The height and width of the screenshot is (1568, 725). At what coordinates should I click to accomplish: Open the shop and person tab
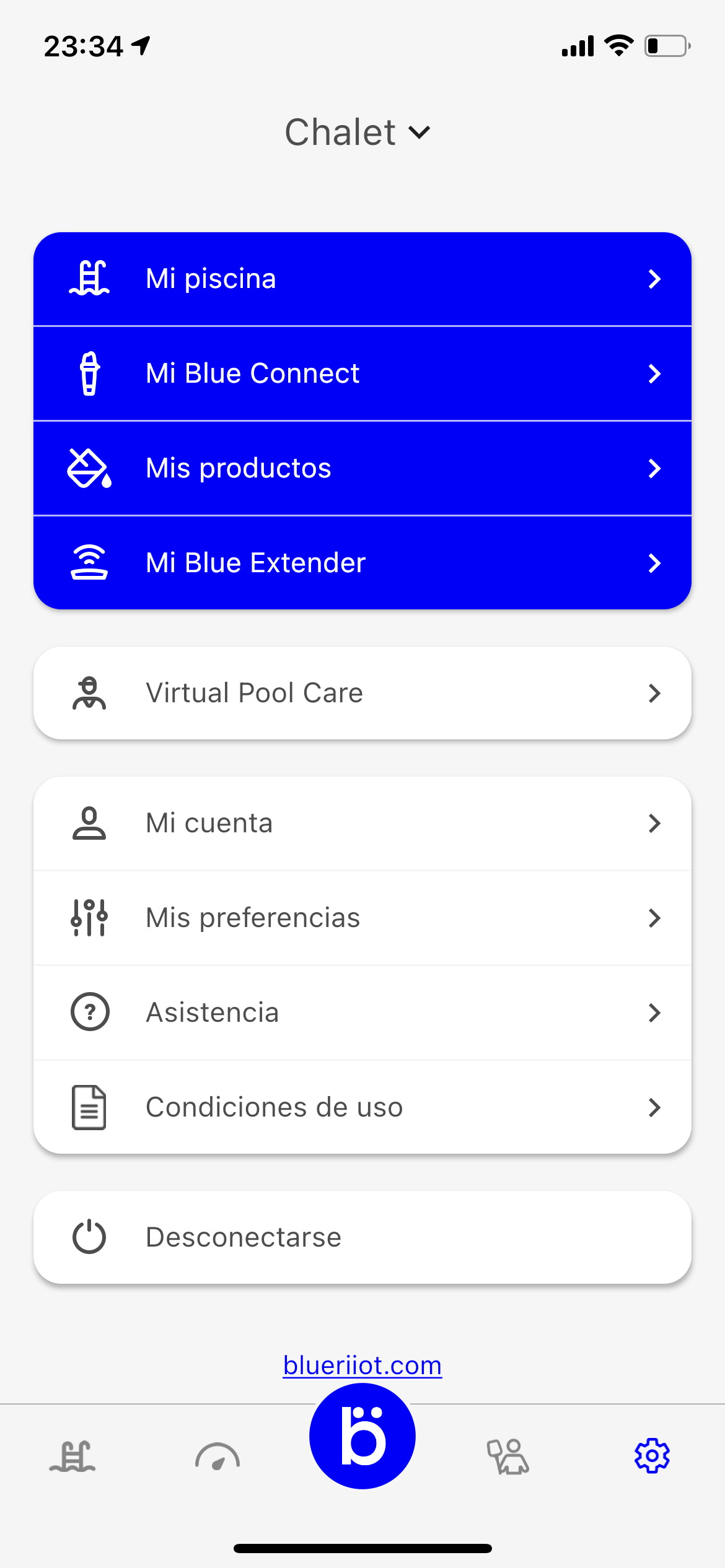click(x=507, y=1457)
